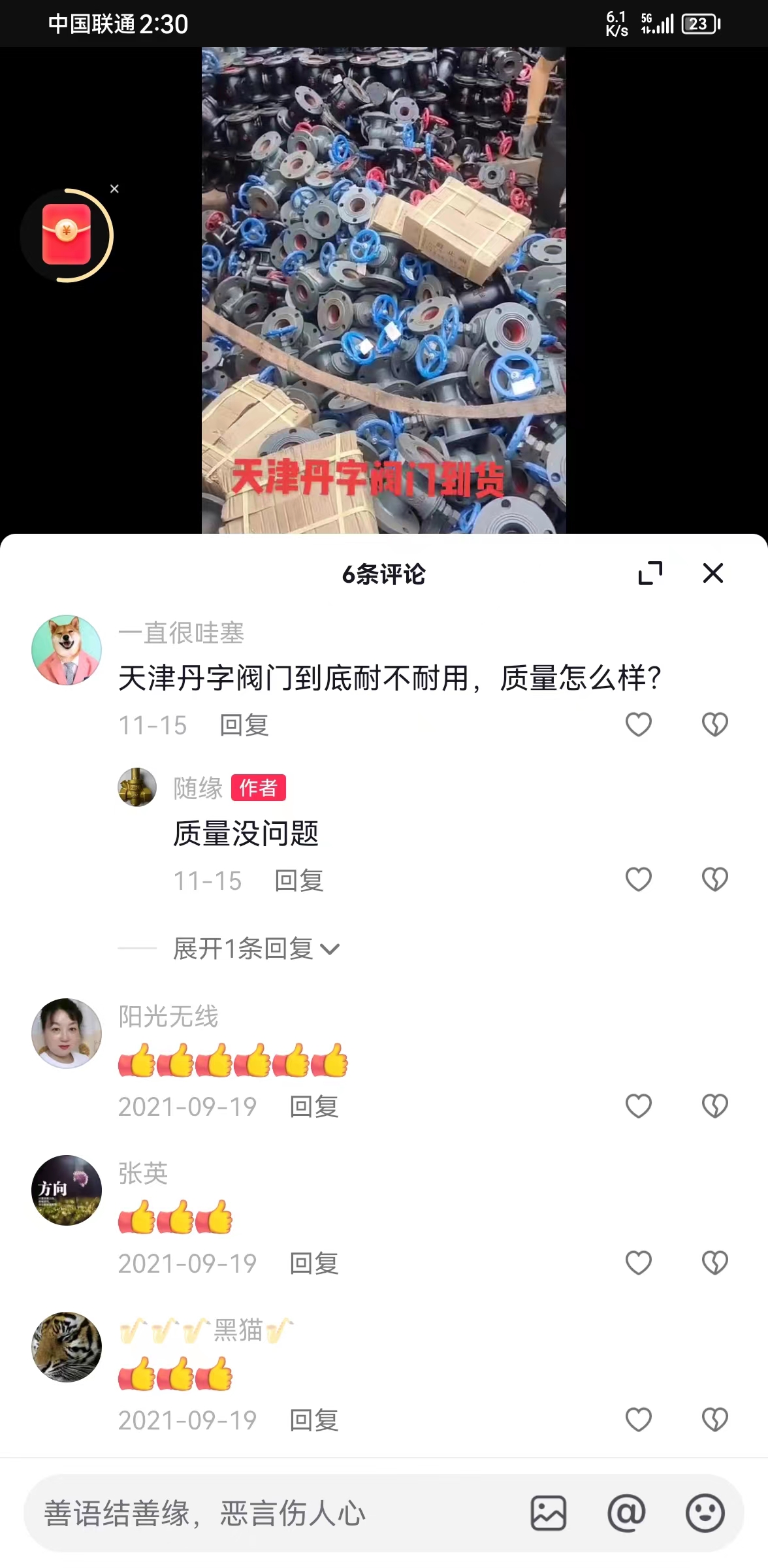This screenshot has height=1568, width=768.
Task: Reply to 张英's comment
Action: [313, 1264]
